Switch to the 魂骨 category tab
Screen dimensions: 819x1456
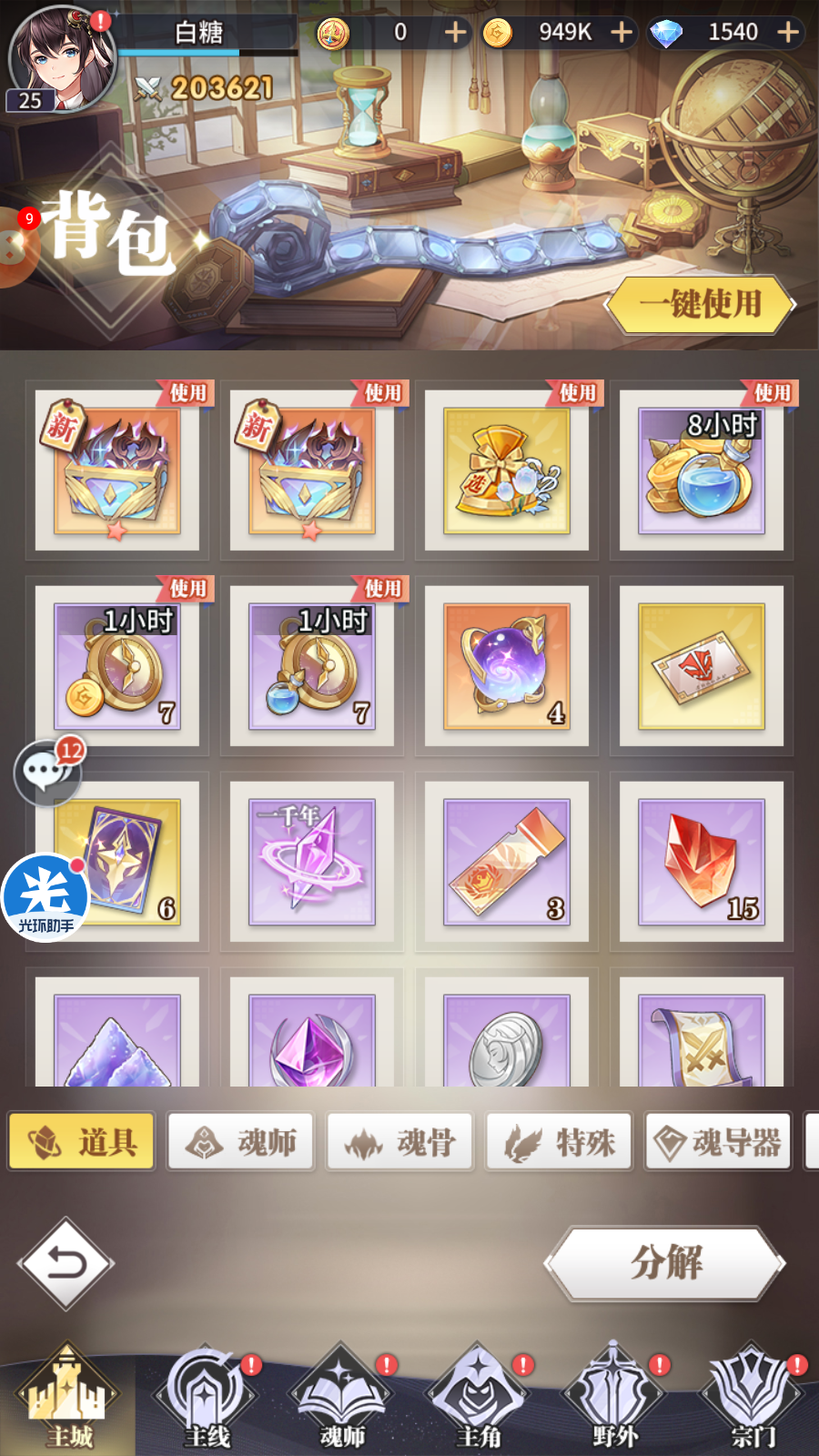[400, 1141]
